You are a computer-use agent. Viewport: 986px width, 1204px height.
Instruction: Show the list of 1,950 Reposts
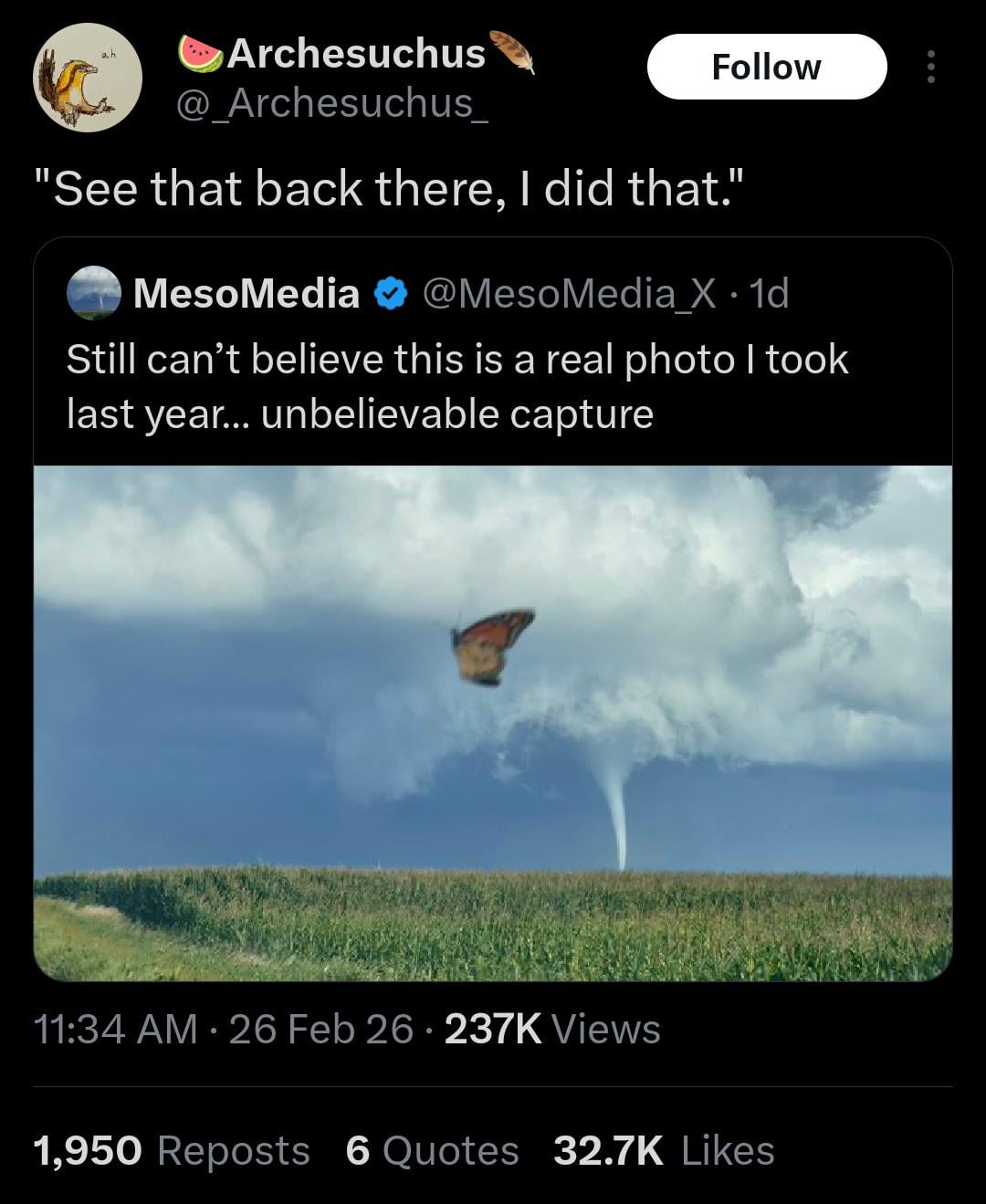(x=171, y=1150)
